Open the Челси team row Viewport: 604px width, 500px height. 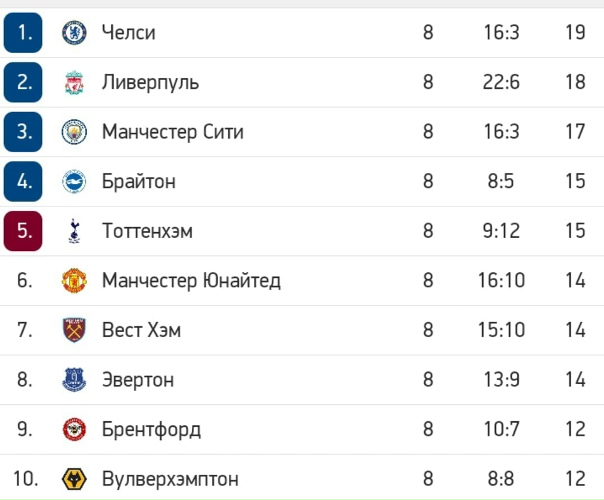(129, 33)
